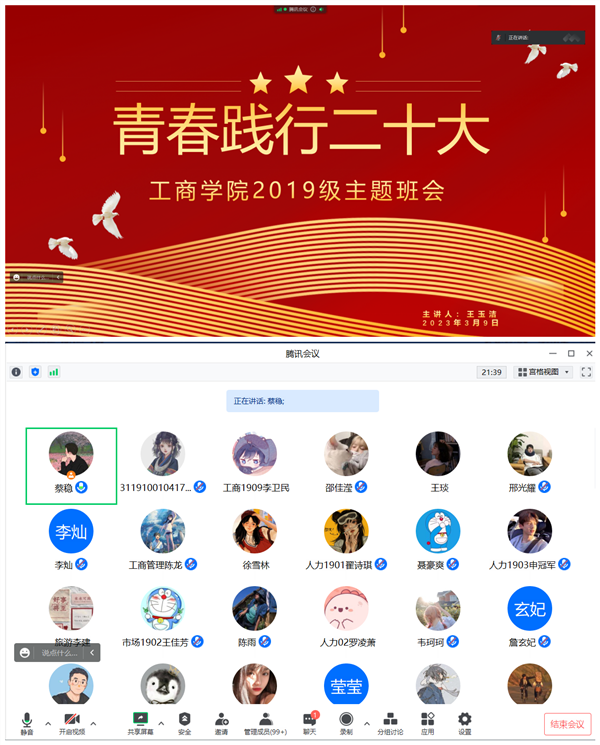The image size is (600, 745).
Task: Select participant tile 蔡稳
Action: (x=71, y=465)
